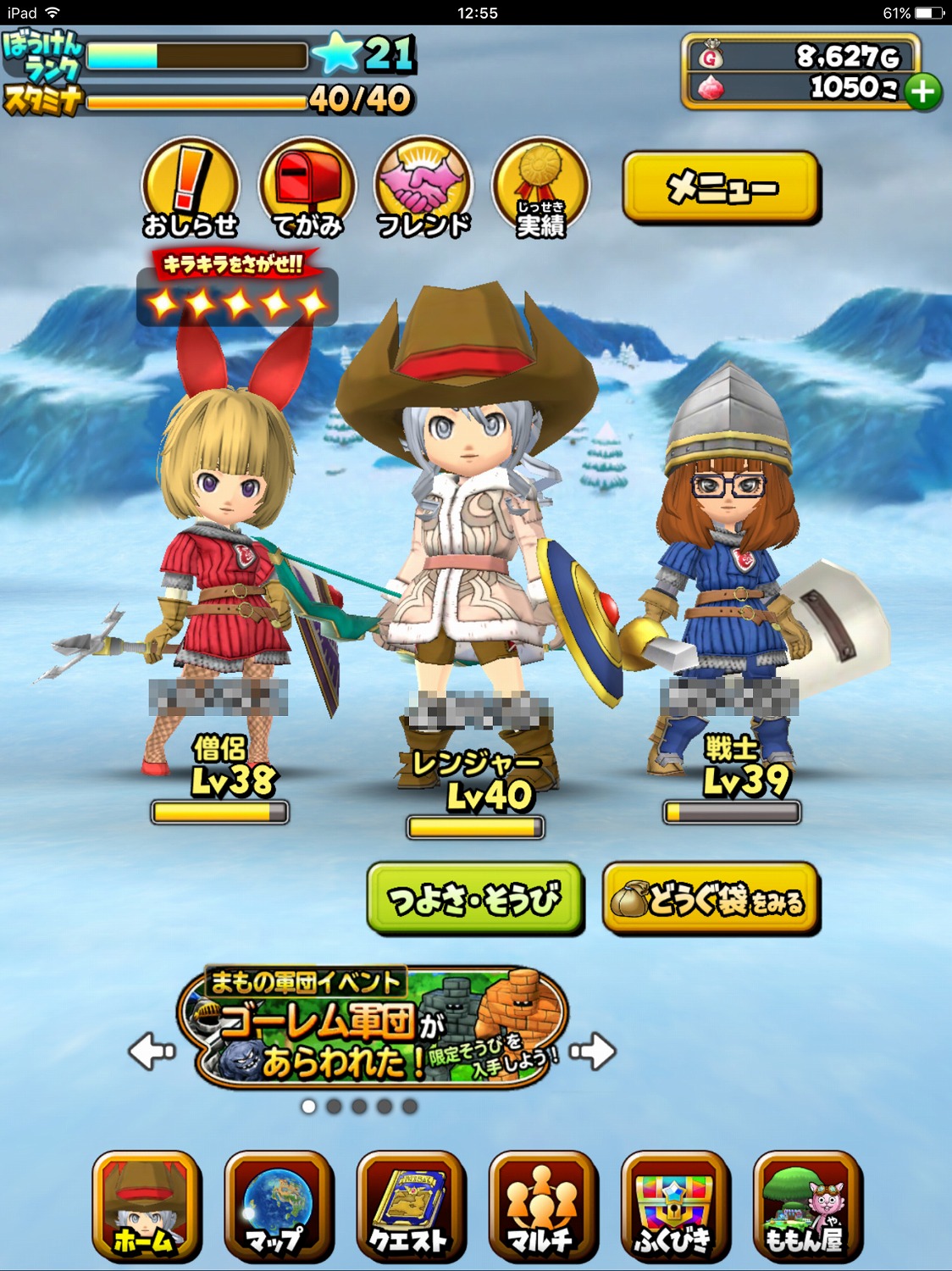Visit the ももん屋 shop tab

coord(805,1206)
